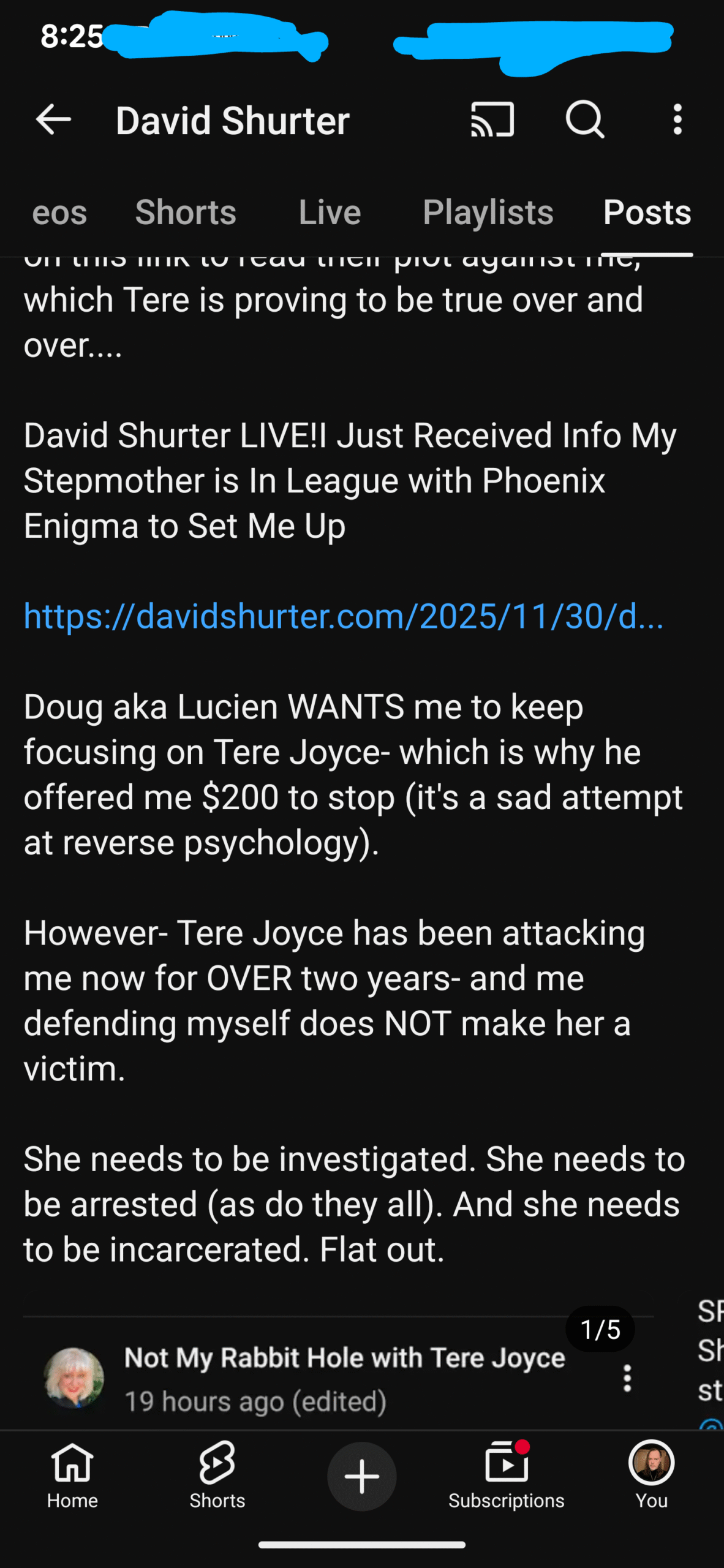Switch to the channel's Shorts tab
This screenshot has width=724, height=1568.
pos(186,213)
